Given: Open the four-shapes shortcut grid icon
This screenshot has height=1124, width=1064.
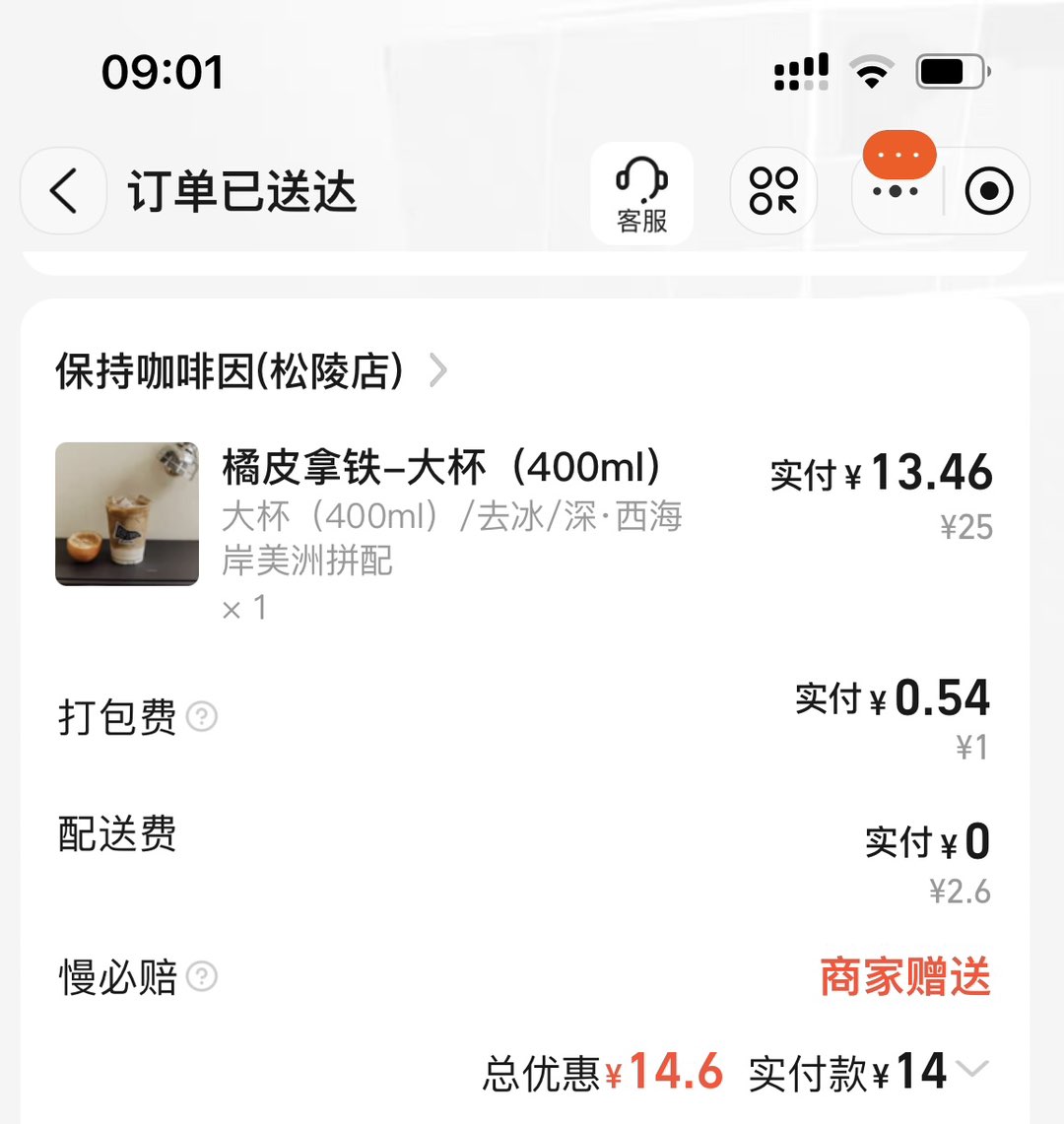Looking at the screenshot, I should [773, 191].
